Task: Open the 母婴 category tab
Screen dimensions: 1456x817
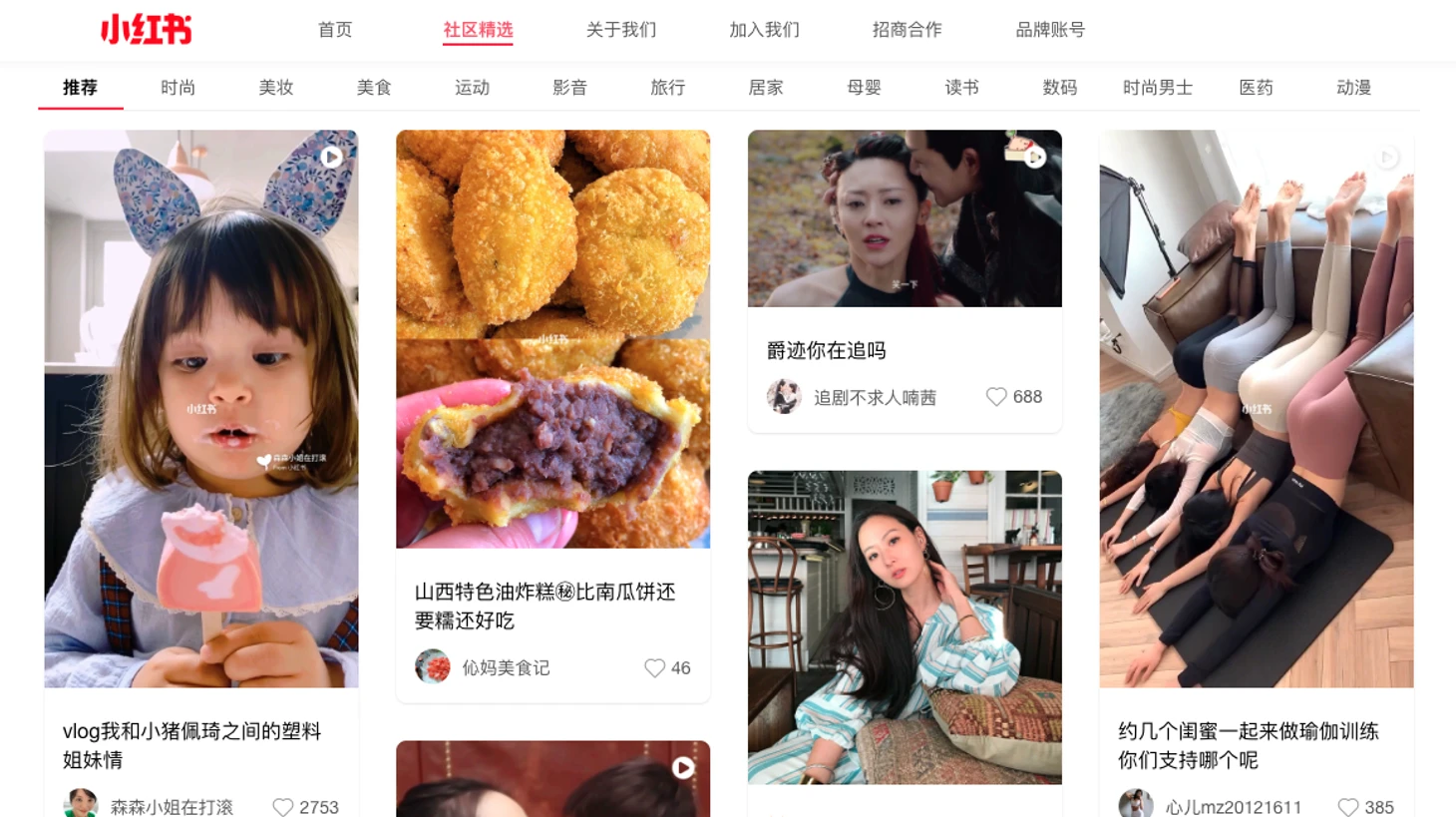Action: click(x=864, y=88)
